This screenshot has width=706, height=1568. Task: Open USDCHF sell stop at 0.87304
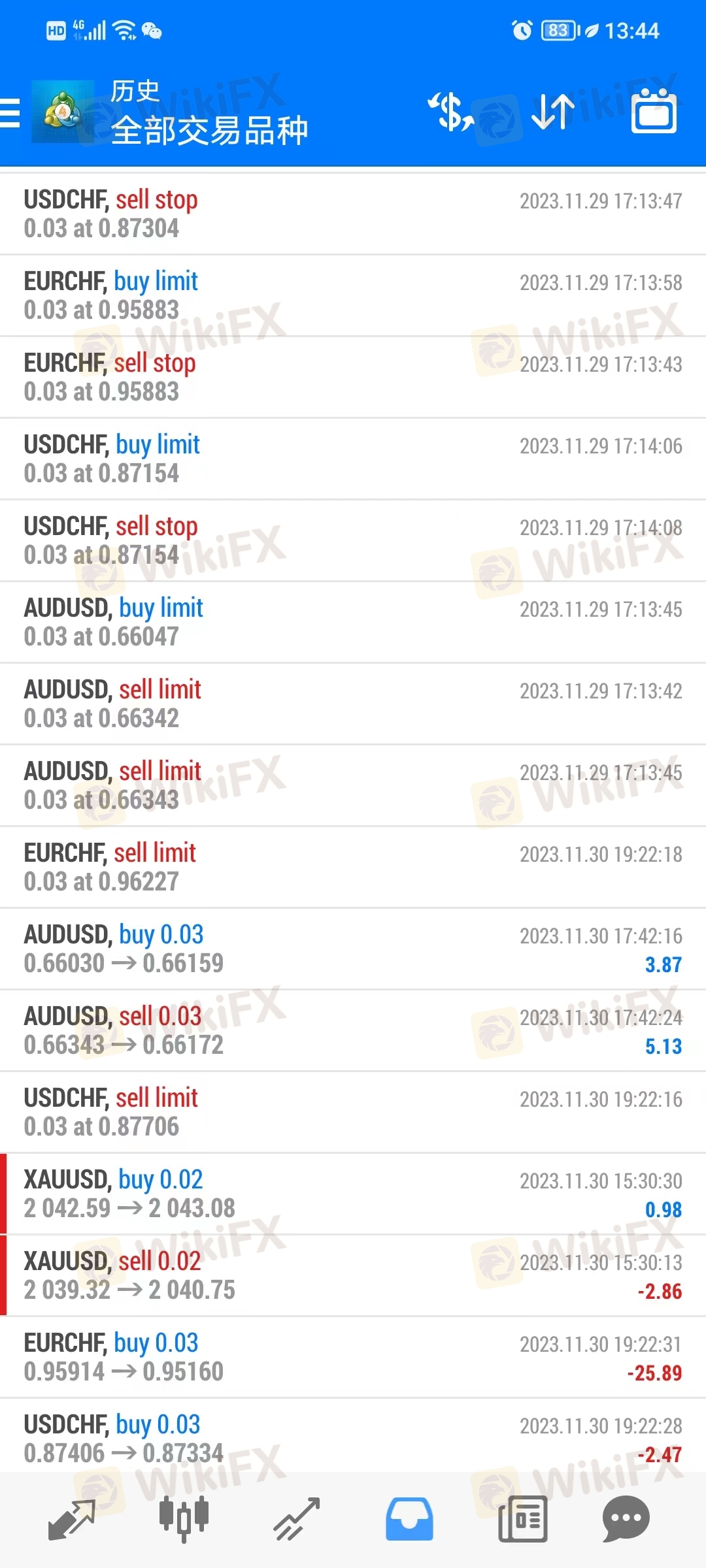click(x=353, y=214)
